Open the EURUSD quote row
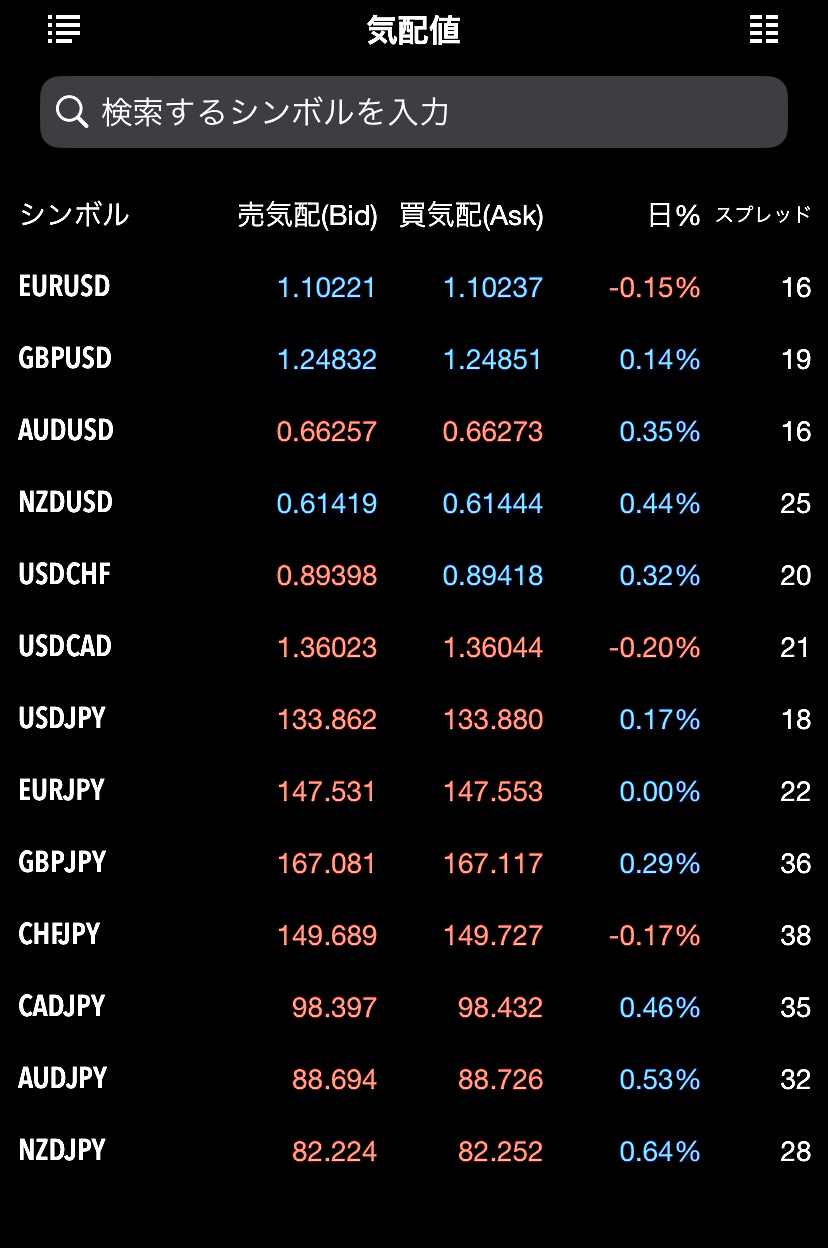 [414, 288]
